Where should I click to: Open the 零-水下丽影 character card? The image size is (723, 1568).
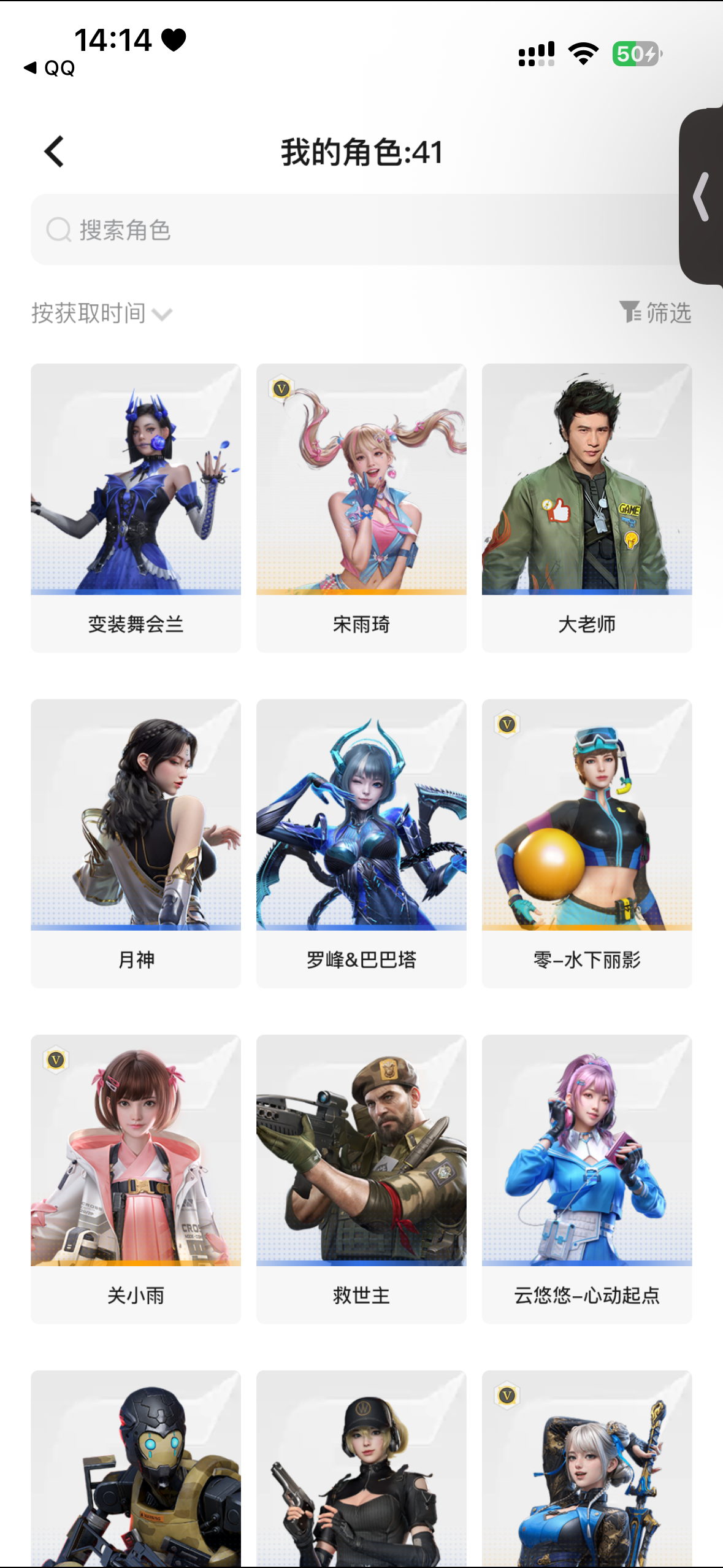(587, 843)
